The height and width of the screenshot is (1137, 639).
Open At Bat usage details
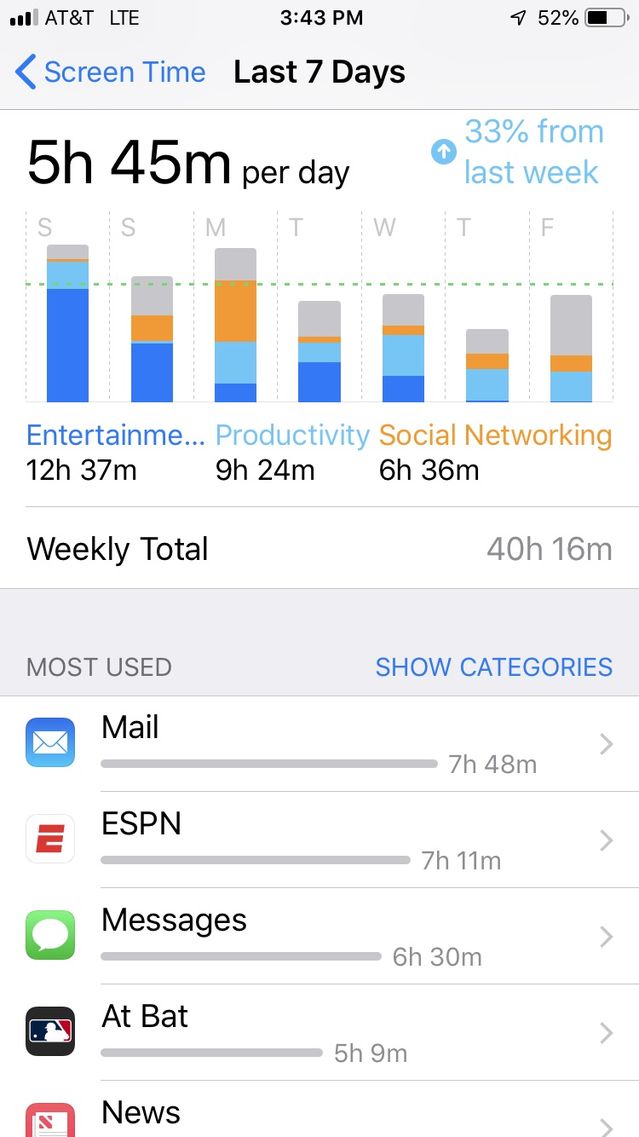pyautogui.click(x=319, y=1032)
